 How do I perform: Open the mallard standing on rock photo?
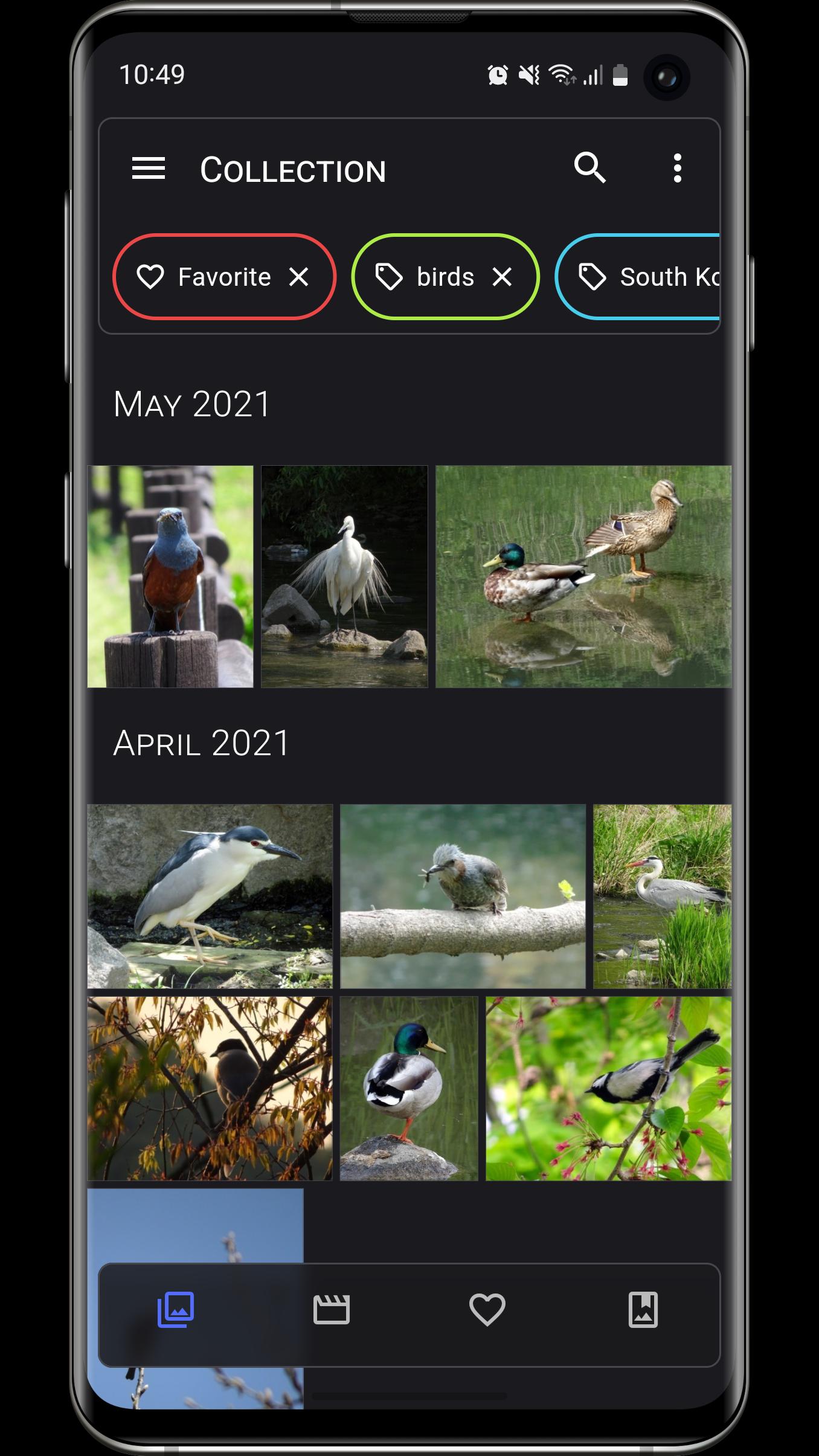coord(409,1089)
